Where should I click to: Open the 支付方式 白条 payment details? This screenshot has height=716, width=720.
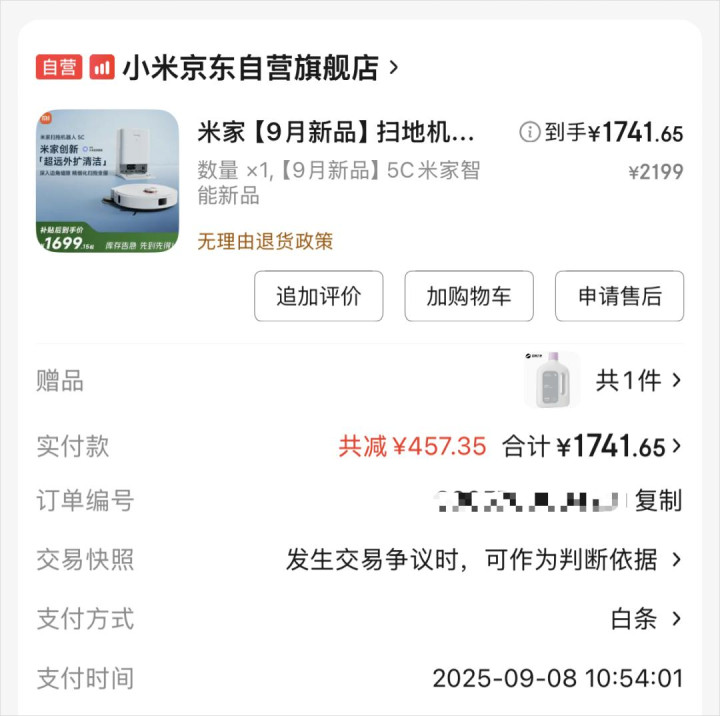(646, 619)
